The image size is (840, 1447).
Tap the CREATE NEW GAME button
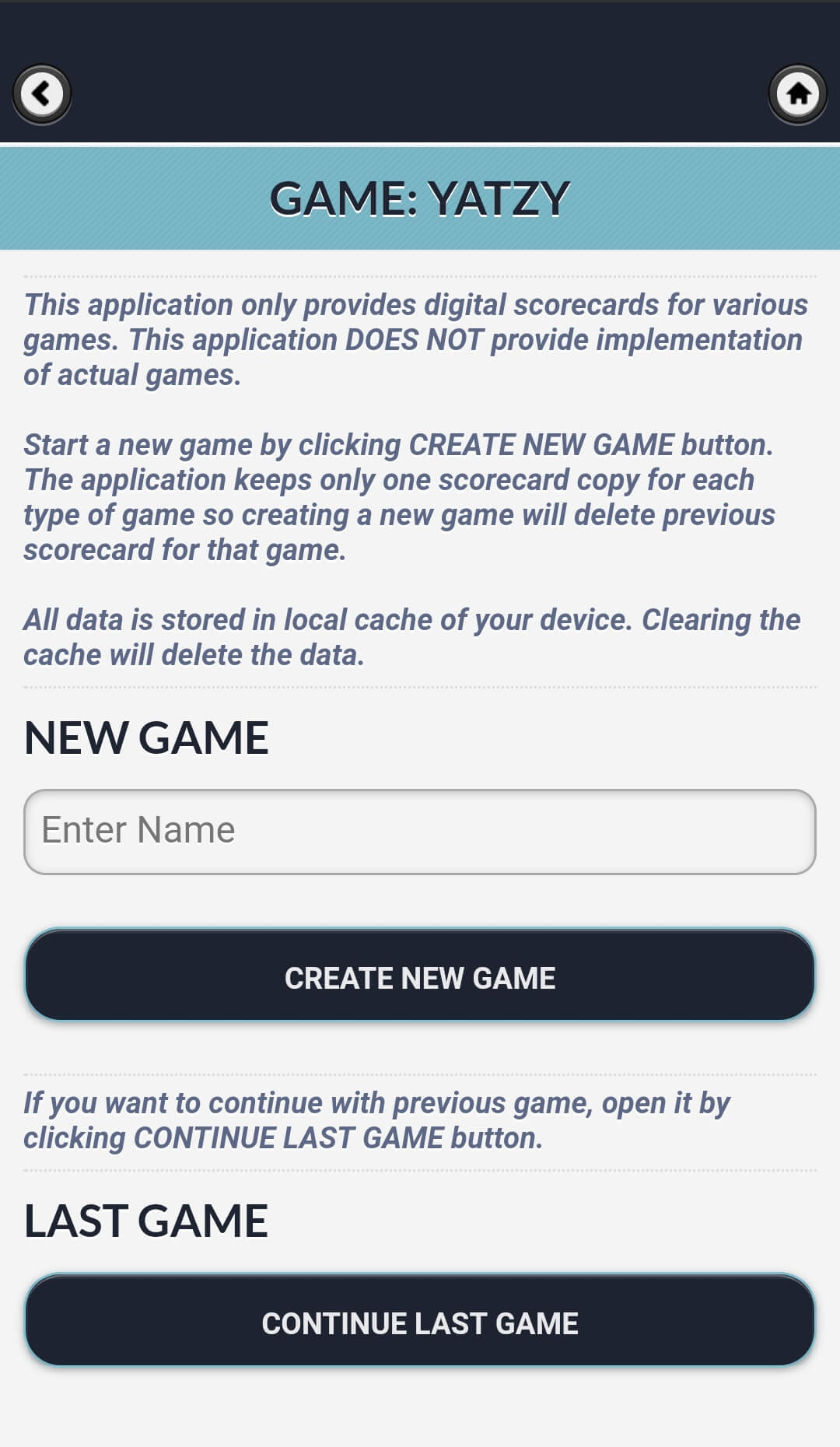pyautogui.click(x=420, y=976)
